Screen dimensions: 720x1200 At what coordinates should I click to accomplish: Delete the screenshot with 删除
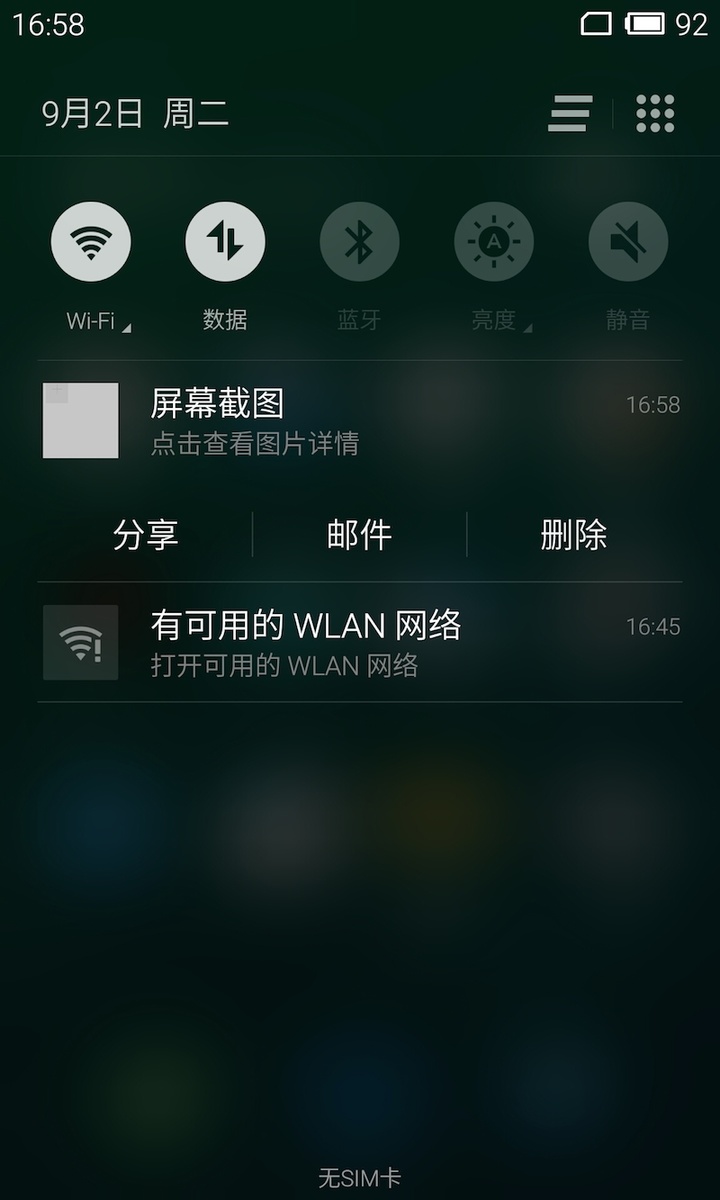[x=573, y=535]
